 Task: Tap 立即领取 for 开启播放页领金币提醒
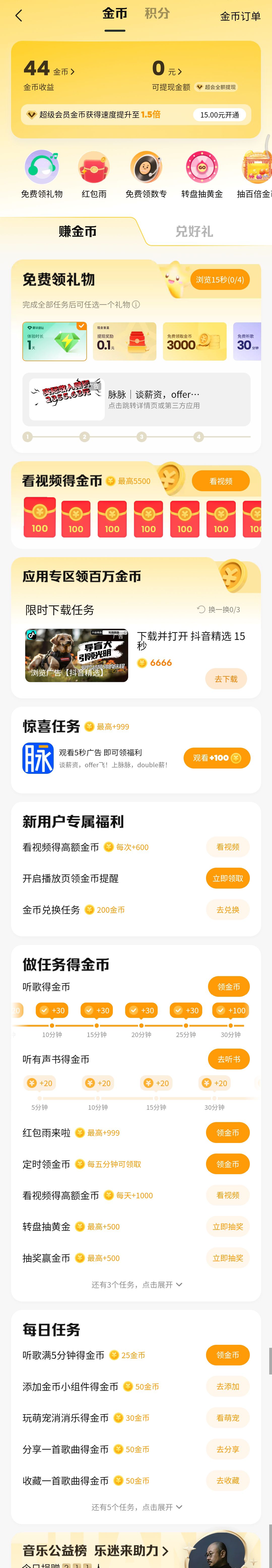(227, 878)
